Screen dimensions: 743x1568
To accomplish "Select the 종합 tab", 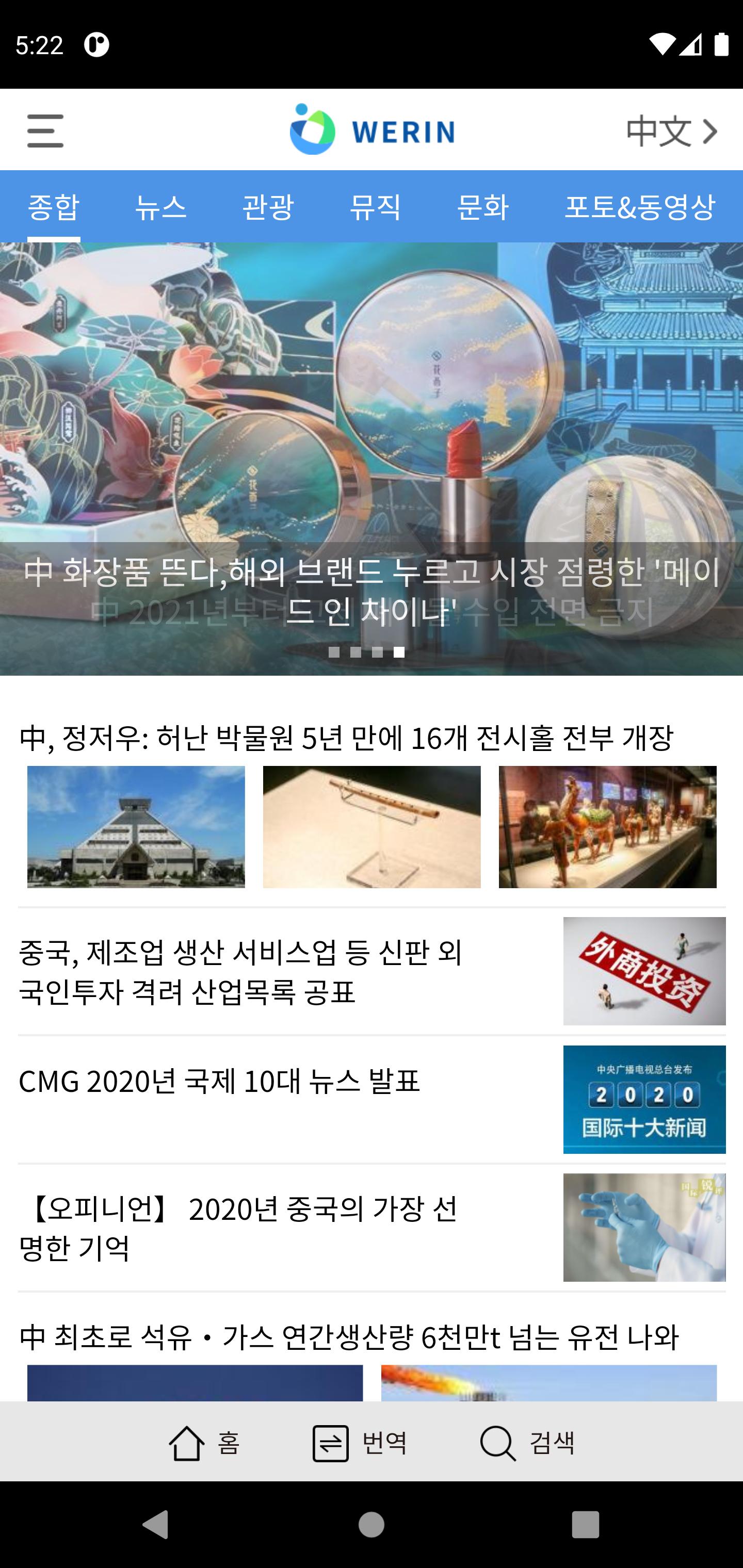I will coord(54,207).
